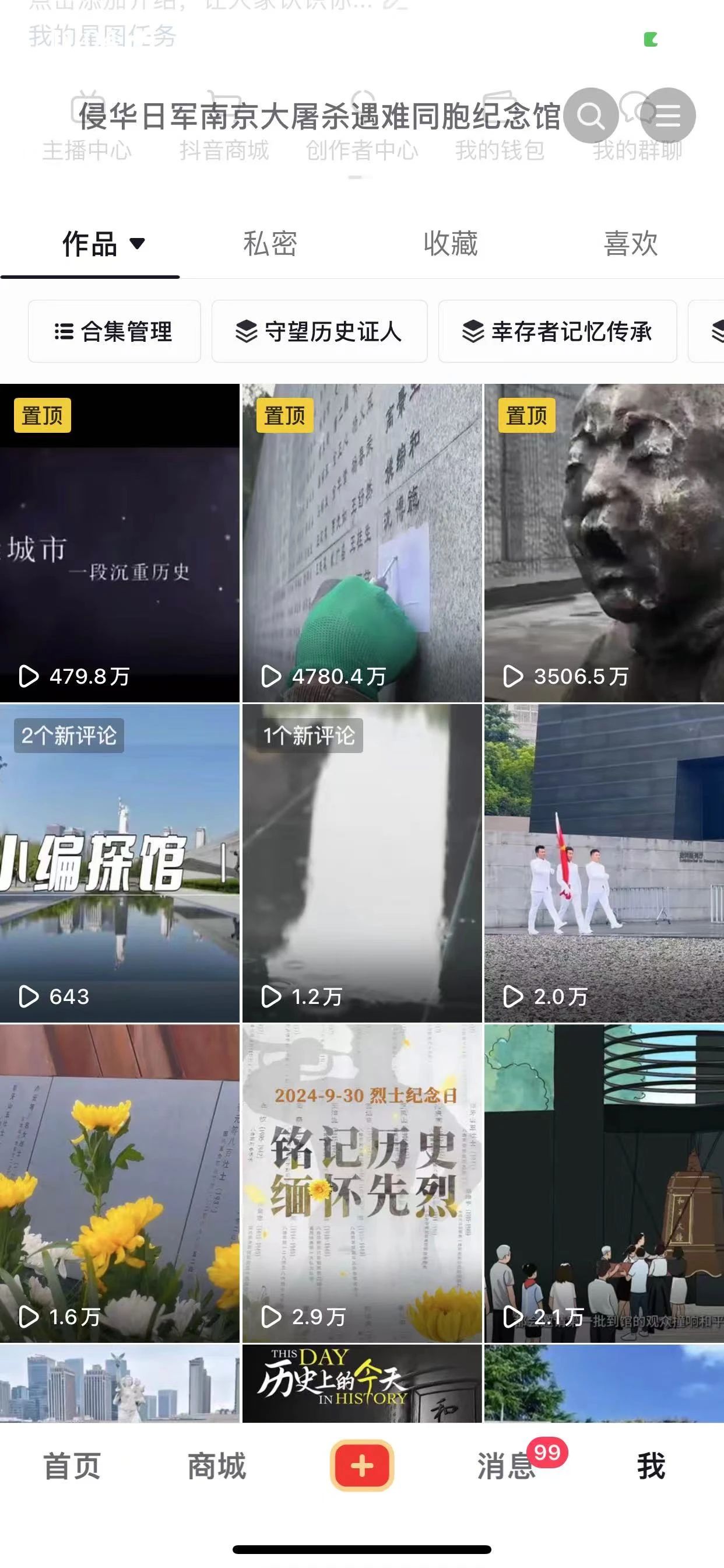Select the 守望历史证人 collection chip
Viewport: 724px width, 1568px height.
tap(319, 332)
